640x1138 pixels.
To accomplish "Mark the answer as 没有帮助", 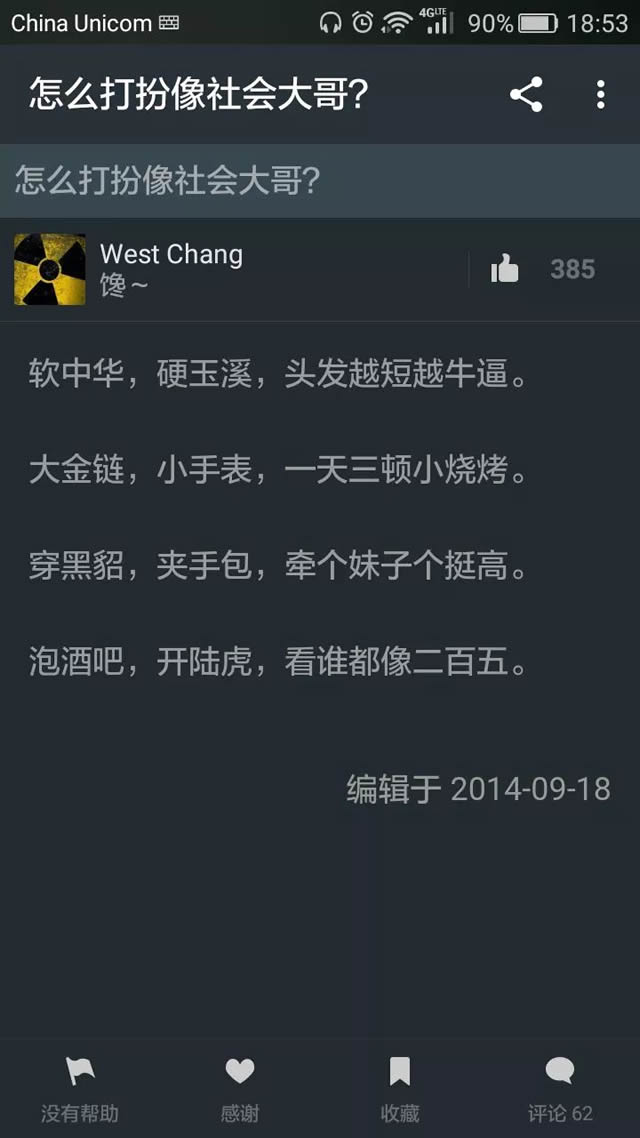I will (80, 1088).
